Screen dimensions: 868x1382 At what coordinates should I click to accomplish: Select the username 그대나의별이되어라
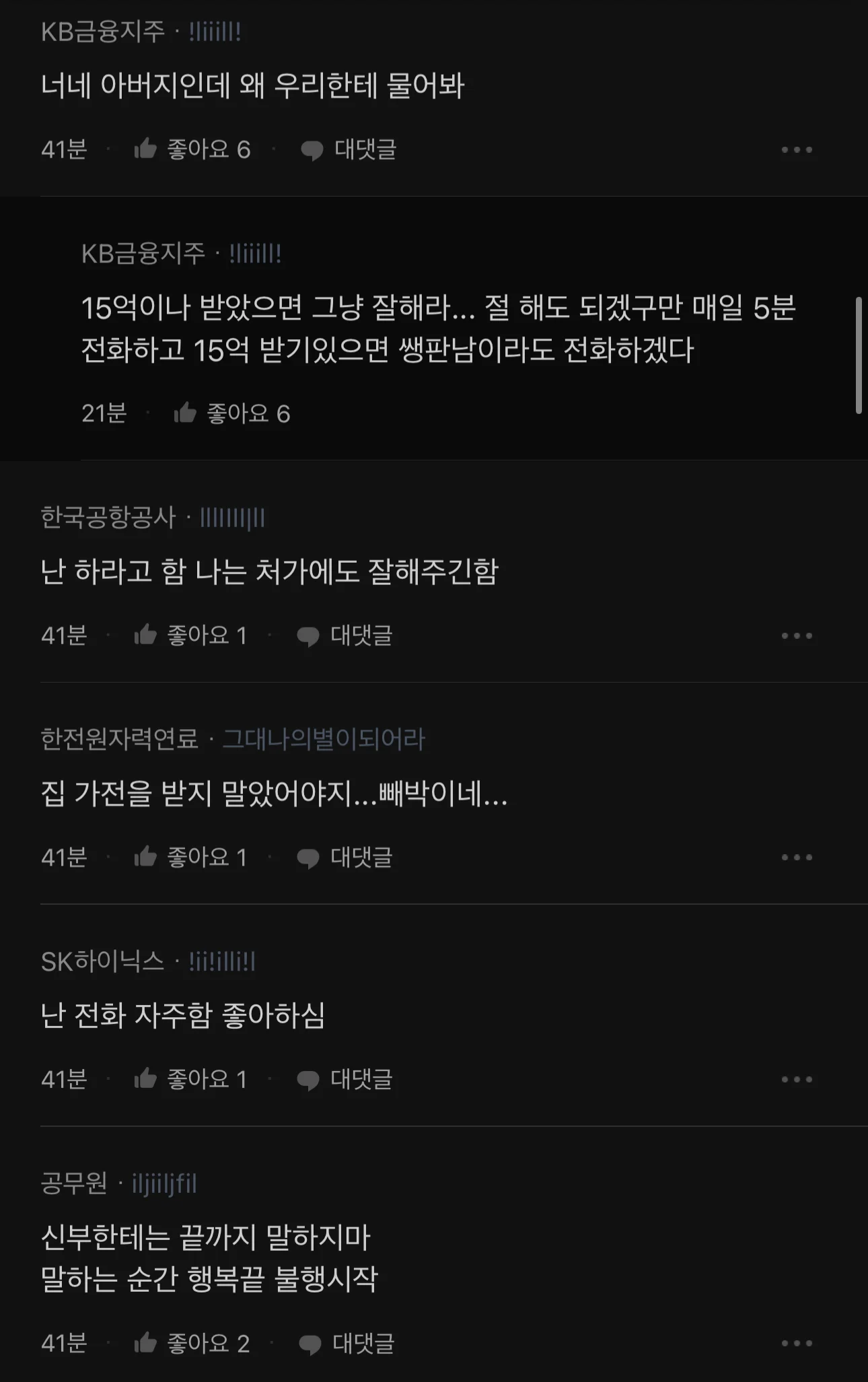pos(322,739)
